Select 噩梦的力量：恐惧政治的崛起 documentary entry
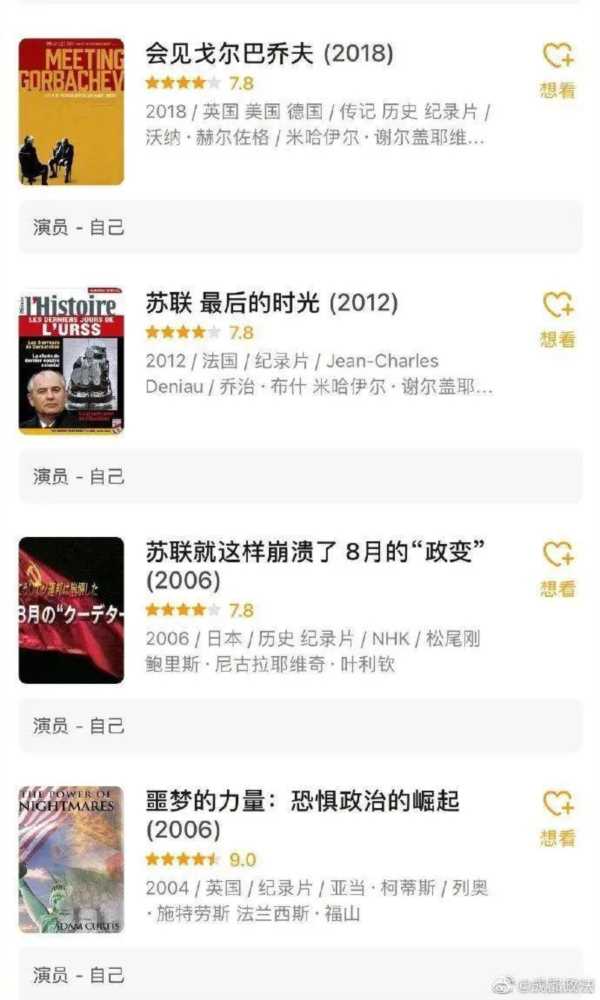600x1000 pixels. (302, 801)
